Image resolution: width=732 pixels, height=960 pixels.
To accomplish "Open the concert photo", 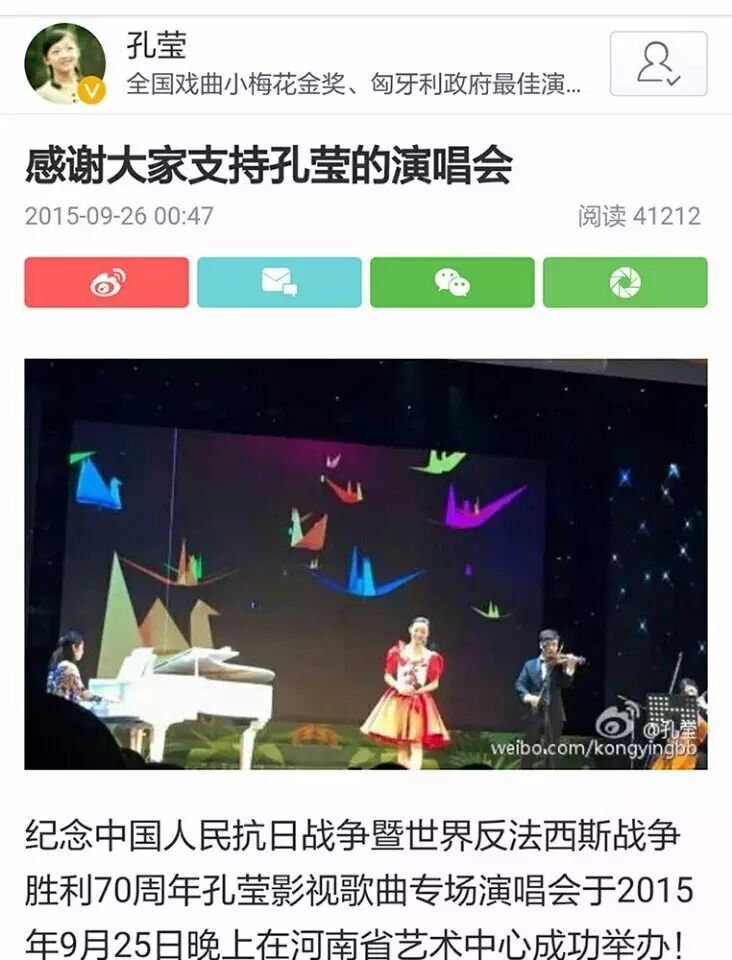I will 366,564.
